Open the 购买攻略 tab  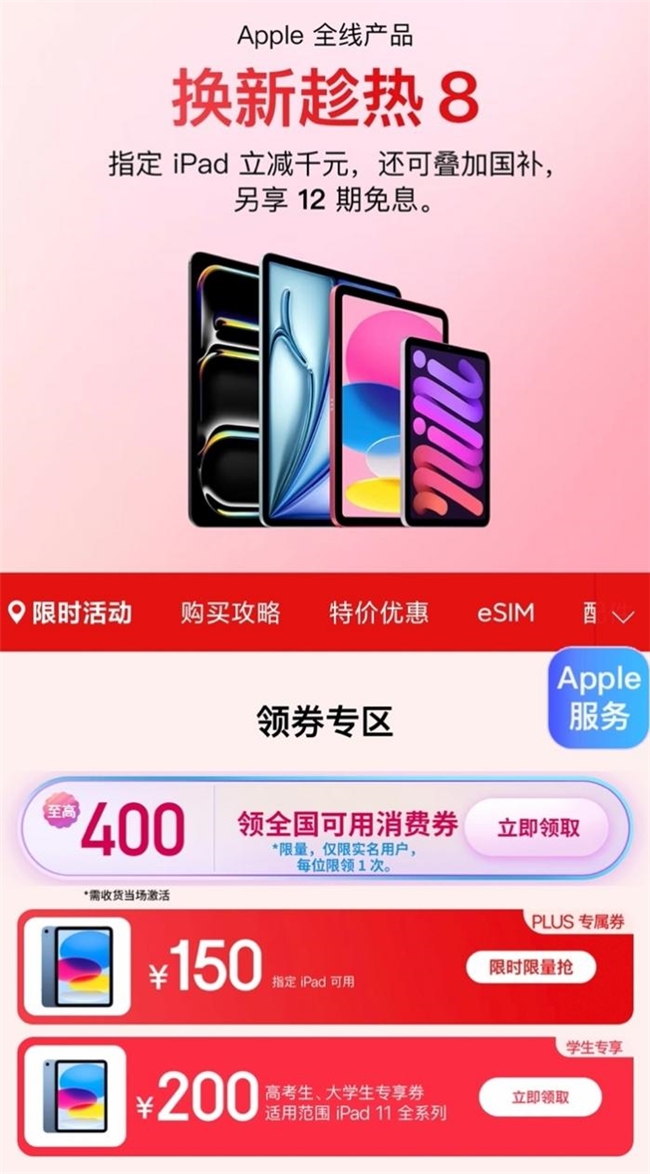[x=230, y=613]
